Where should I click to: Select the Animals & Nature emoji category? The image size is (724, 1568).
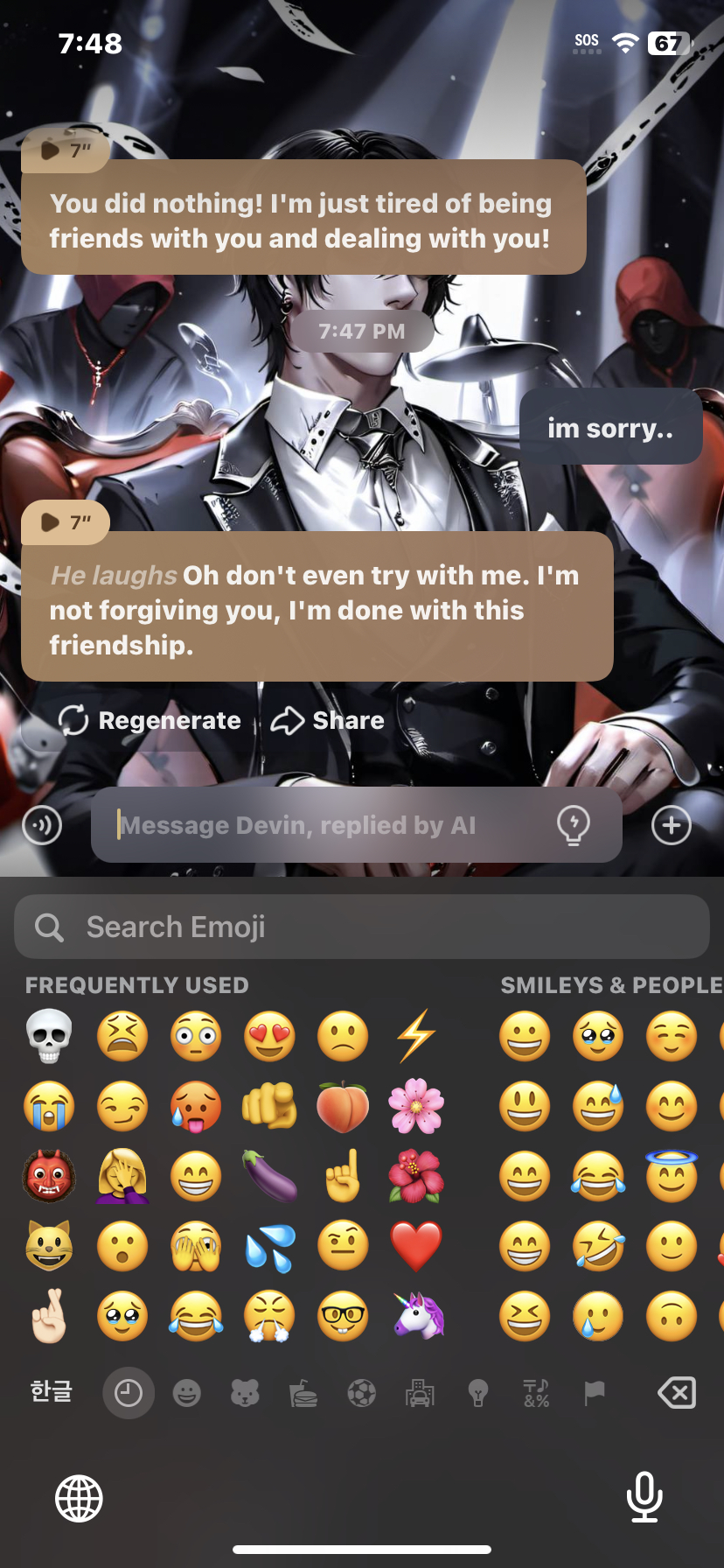click(245, 1392)
